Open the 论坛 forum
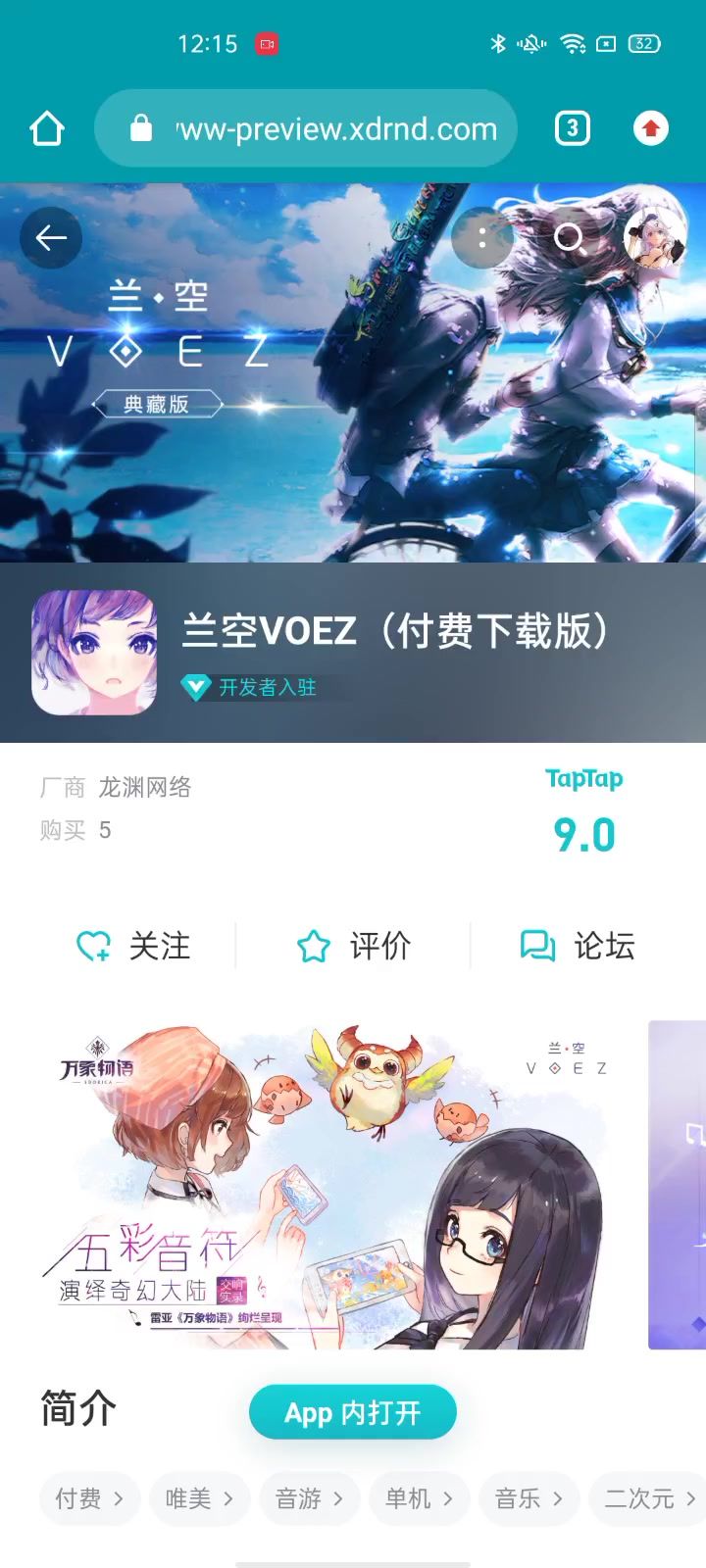 [578, 946]
